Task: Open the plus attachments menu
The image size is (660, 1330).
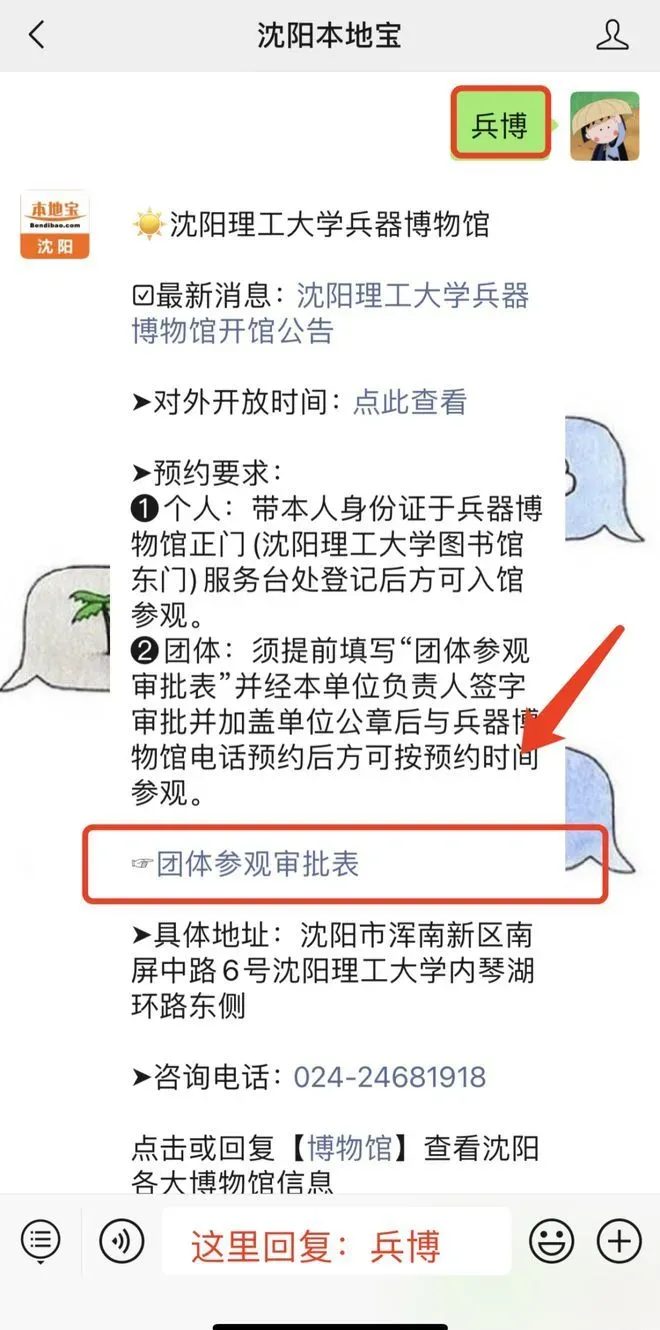Action: click(618, 1241)
